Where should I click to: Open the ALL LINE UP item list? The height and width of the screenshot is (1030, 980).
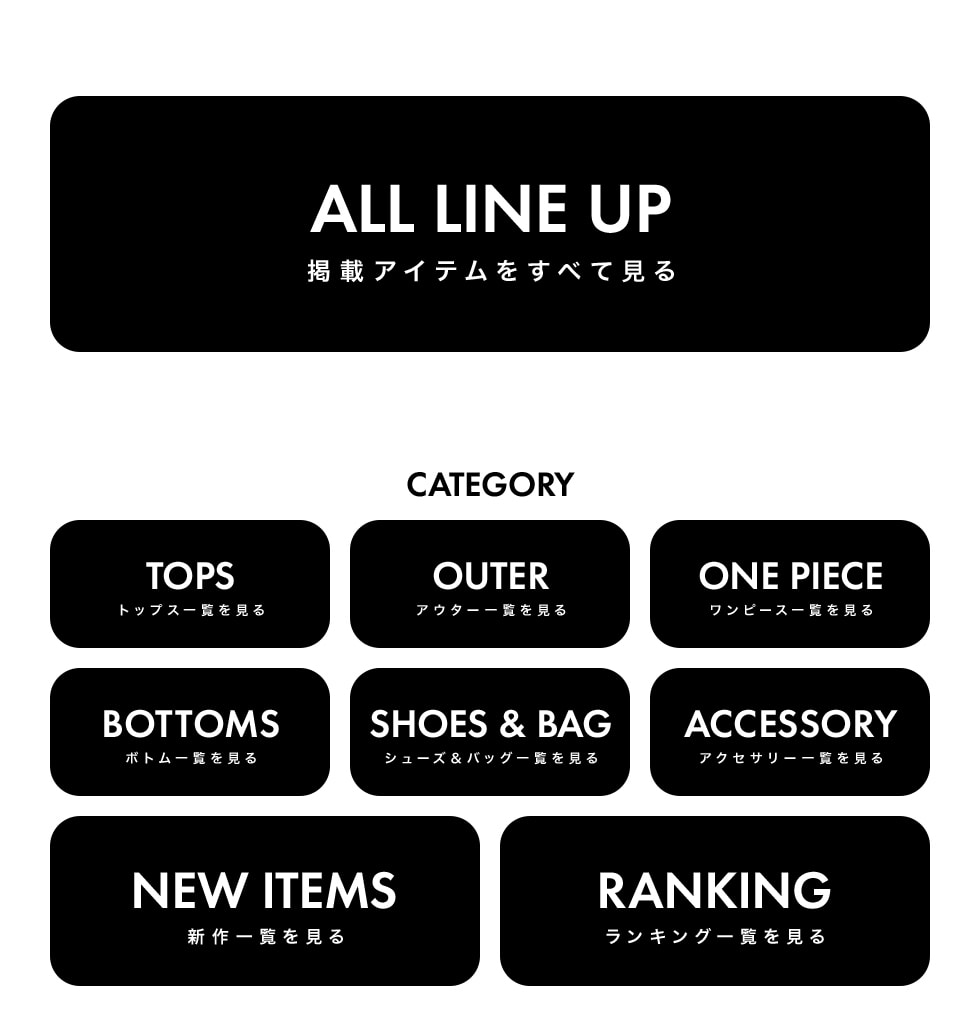click(x=490, y=224)
